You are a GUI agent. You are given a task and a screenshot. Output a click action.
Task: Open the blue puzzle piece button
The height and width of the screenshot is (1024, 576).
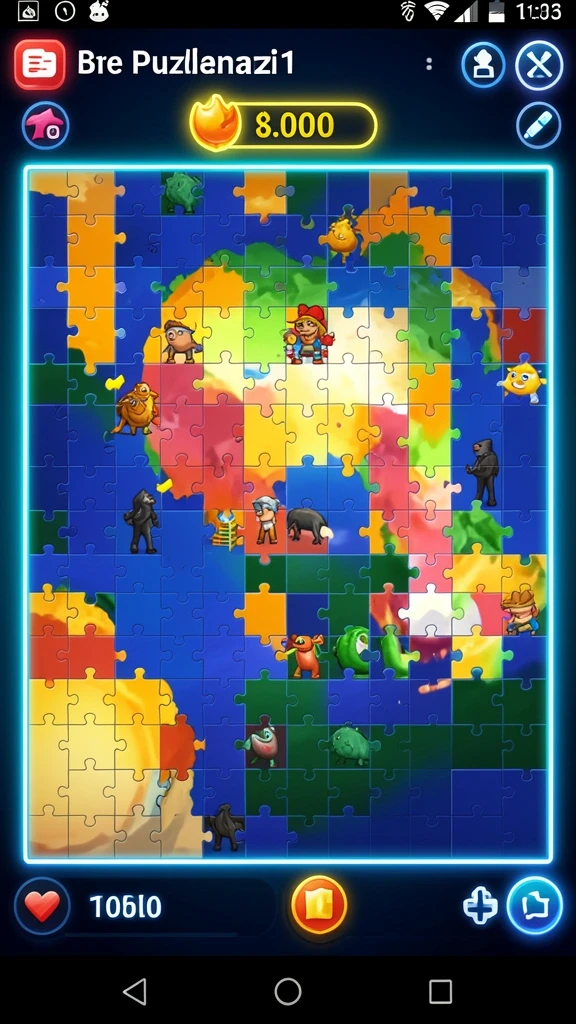click(535, 905)
